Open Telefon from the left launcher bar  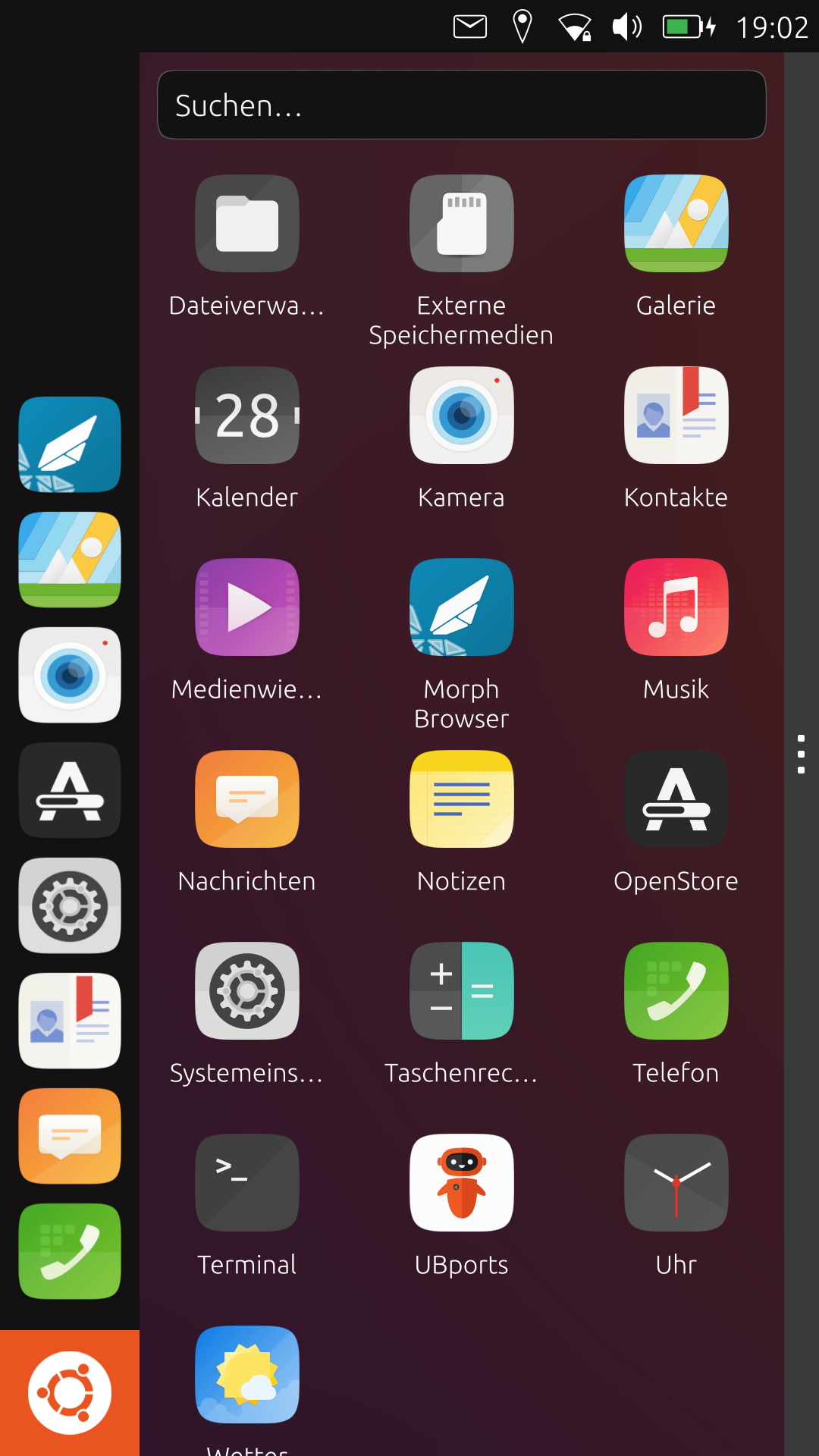point(70,1251)
